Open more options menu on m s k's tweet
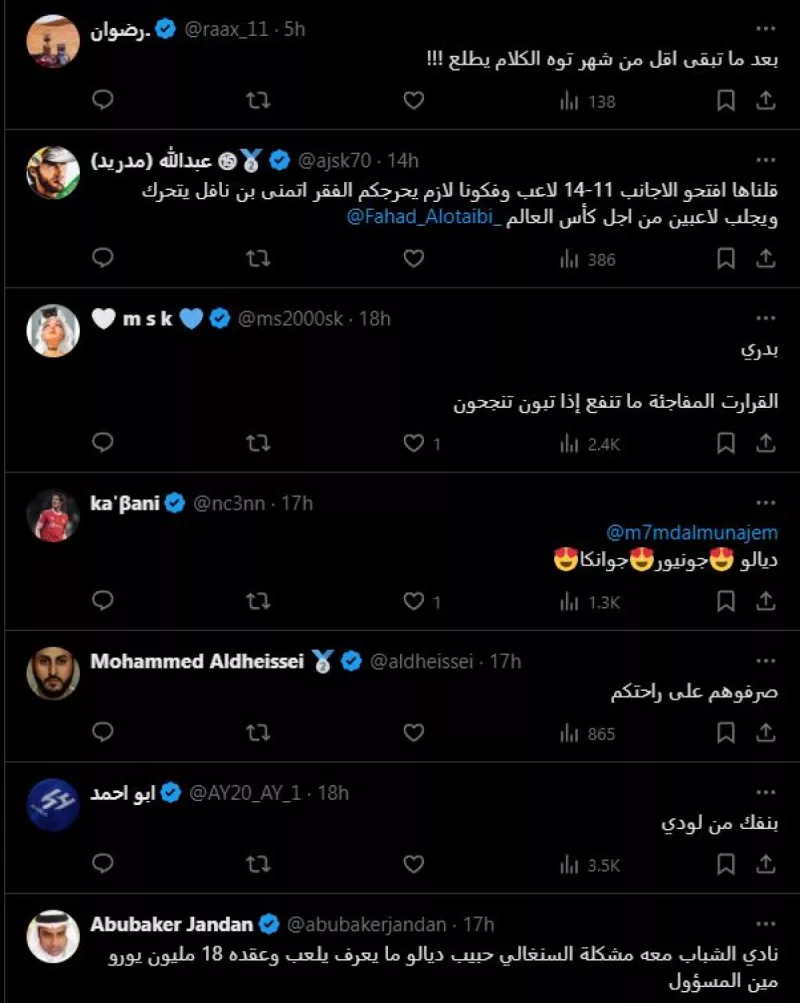This screenshot has width=800, height=1003. [x=767, y=318]
